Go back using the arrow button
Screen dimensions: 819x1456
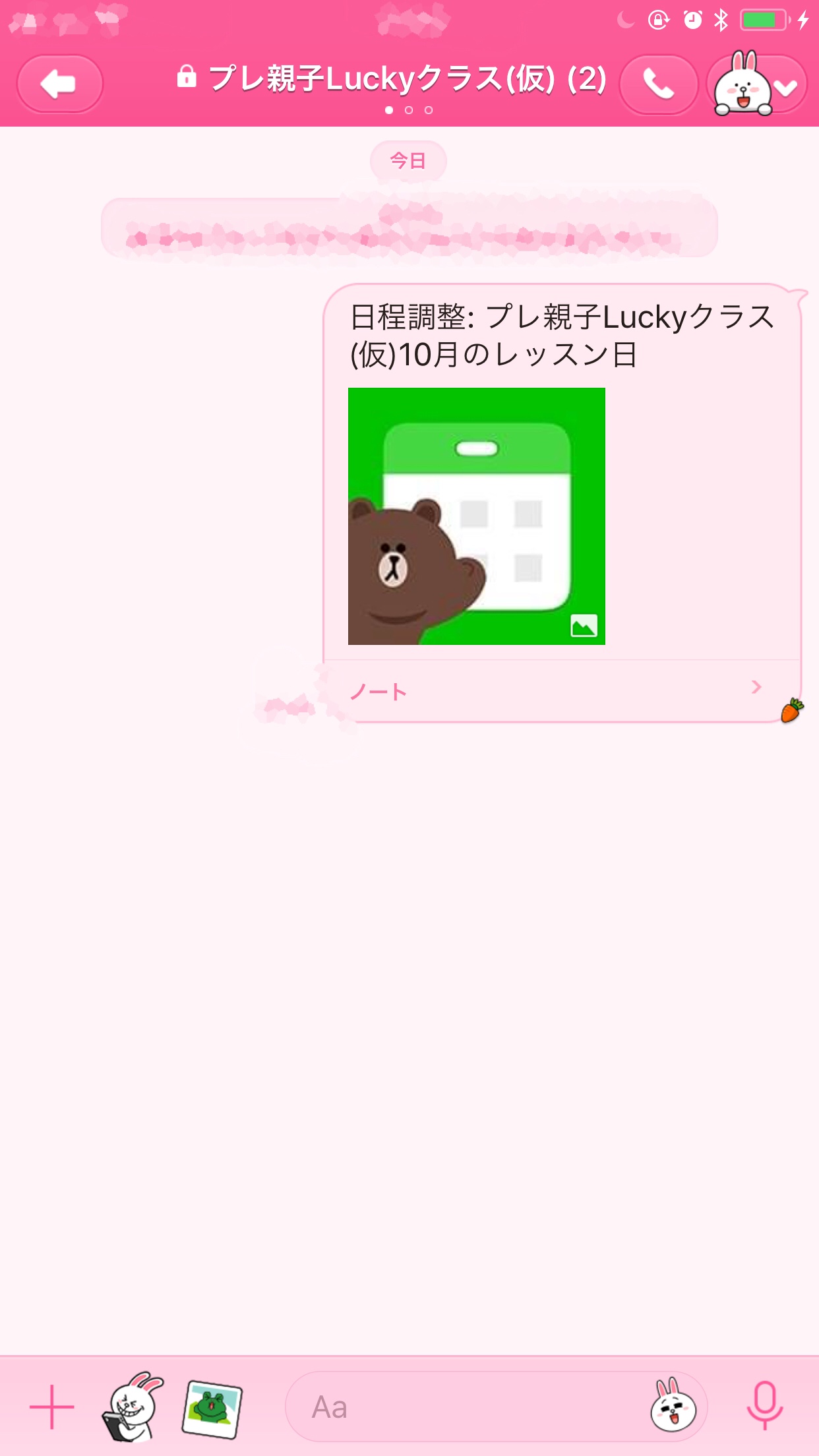pos(59,84)
